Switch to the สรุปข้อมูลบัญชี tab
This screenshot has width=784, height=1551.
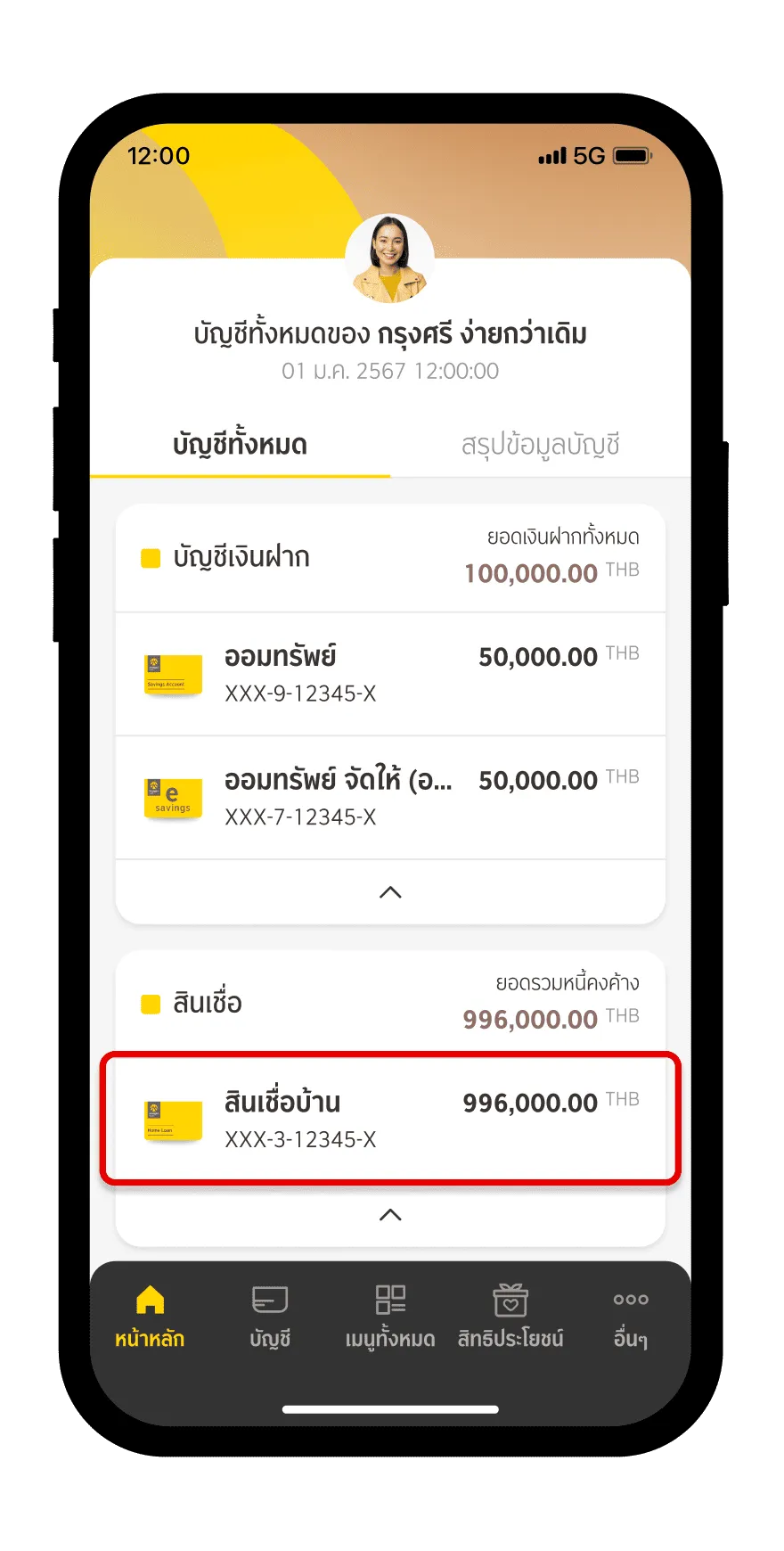540,445
